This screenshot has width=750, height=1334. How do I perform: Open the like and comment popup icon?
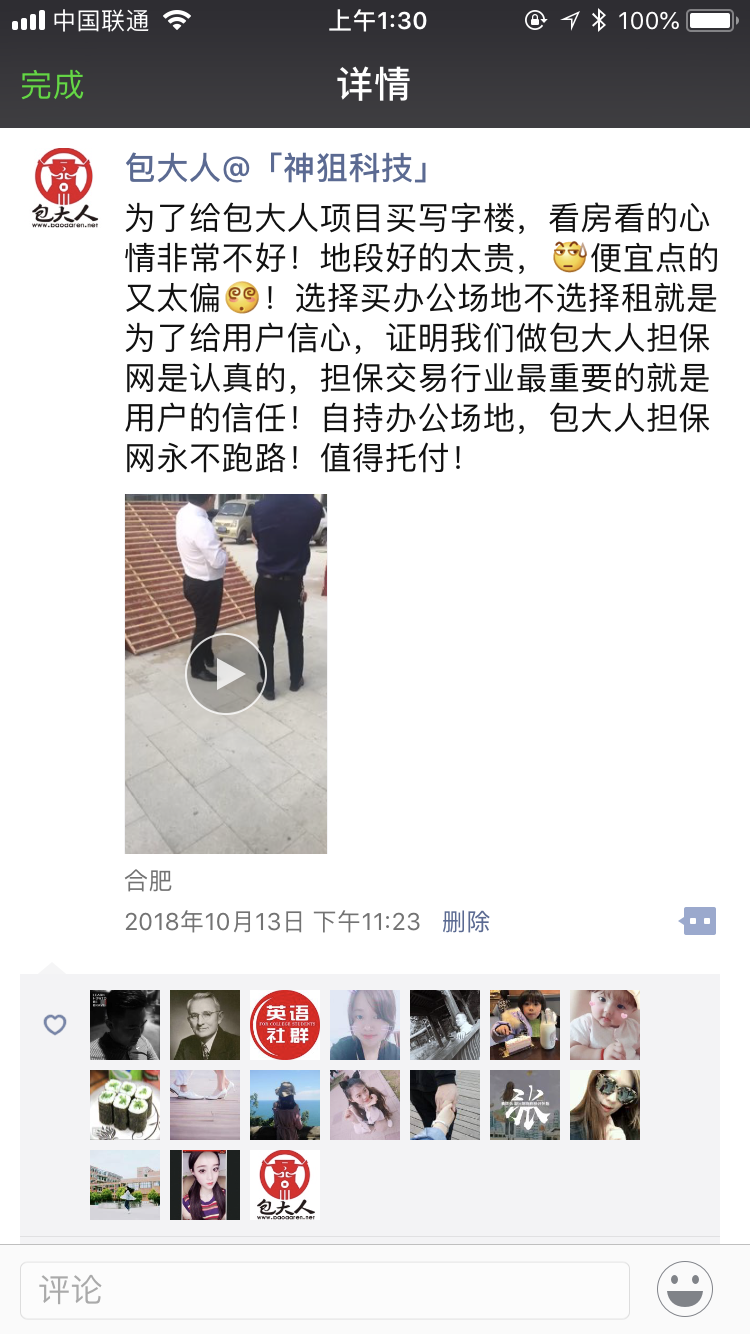pyautogui.click(x=698, y=921)
